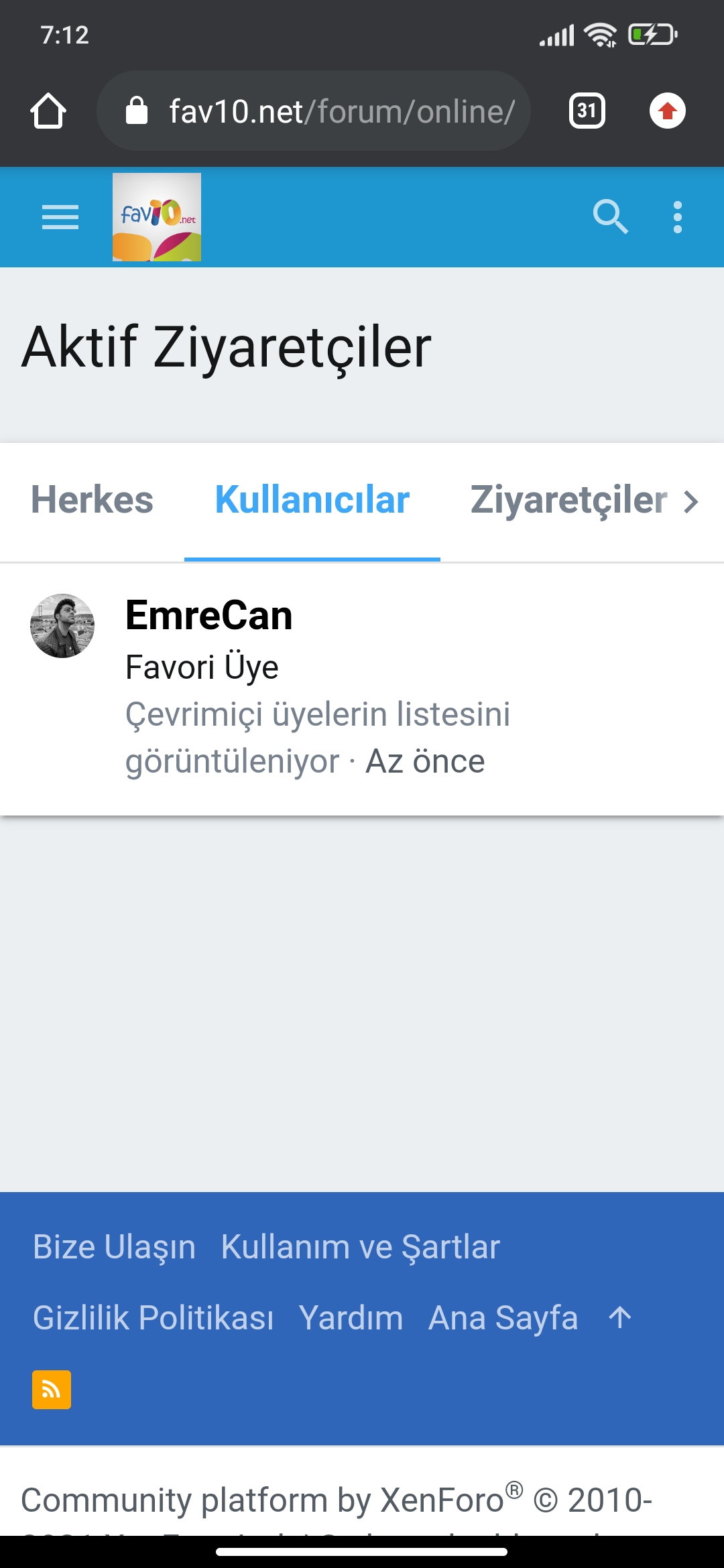This screenshot has width=724, height=1568.
Task: Open the RSS feed icon
Action: pyautogui.click(x=52, y=1390)
